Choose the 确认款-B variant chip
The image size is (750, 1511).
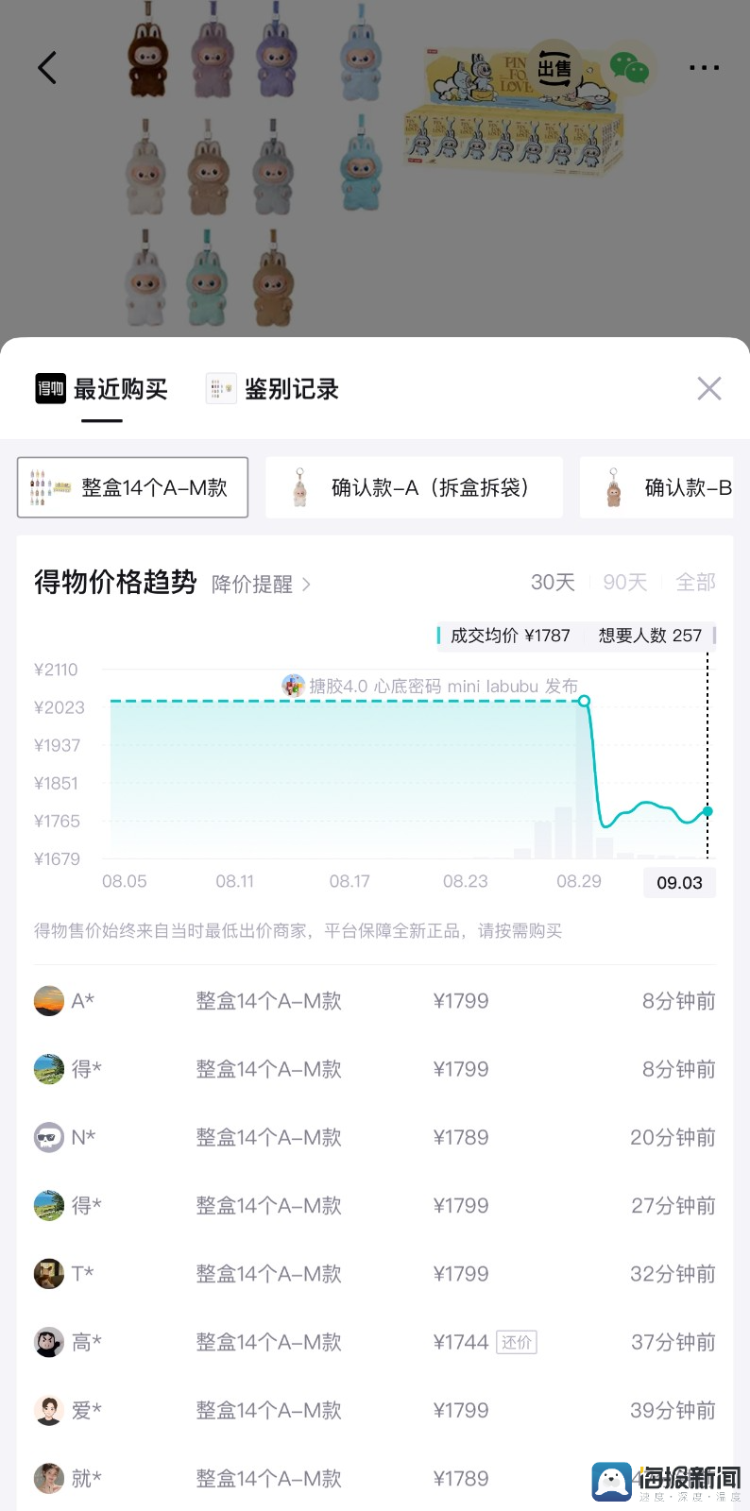coord(664,488)
